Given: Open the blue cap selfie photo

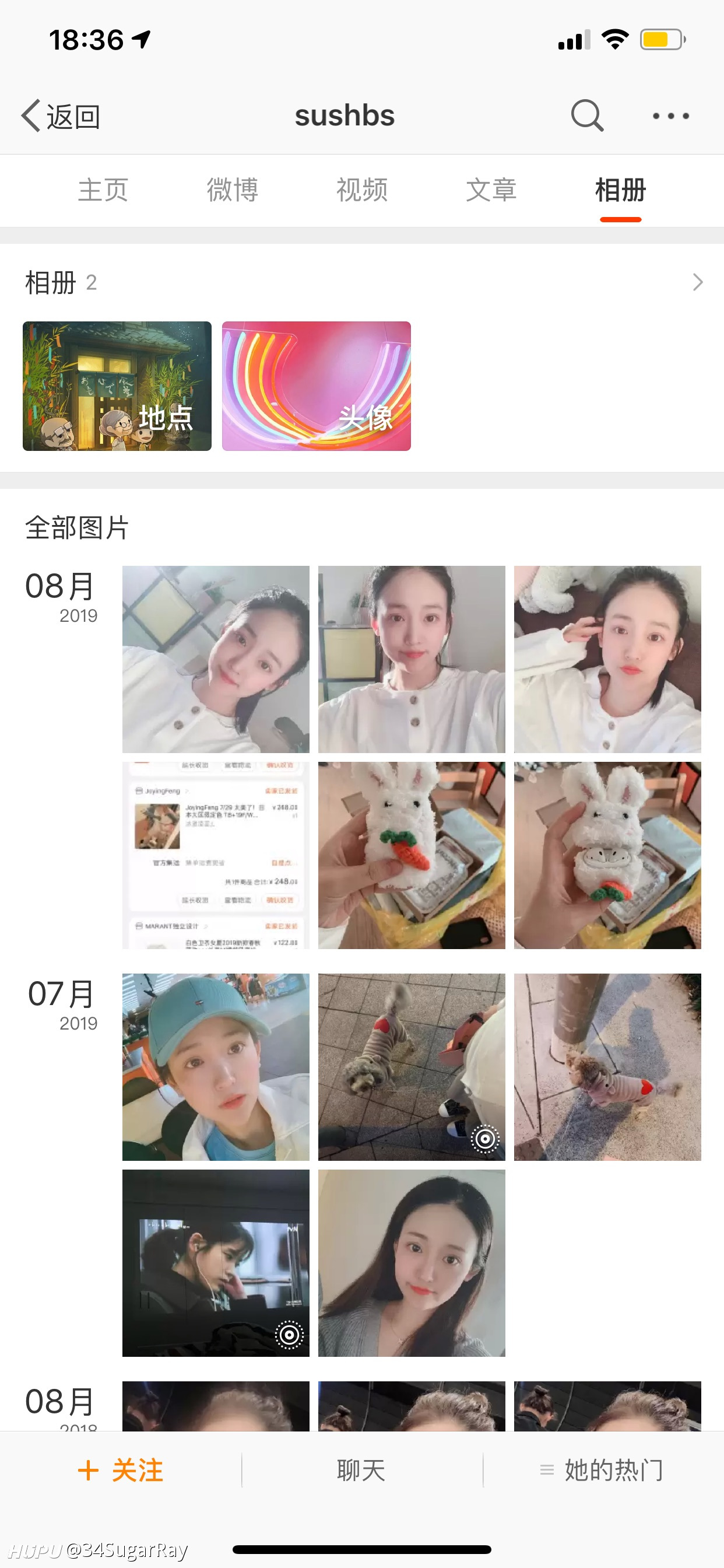Looking at the screenshot, I should click(x=215, y=1066).
